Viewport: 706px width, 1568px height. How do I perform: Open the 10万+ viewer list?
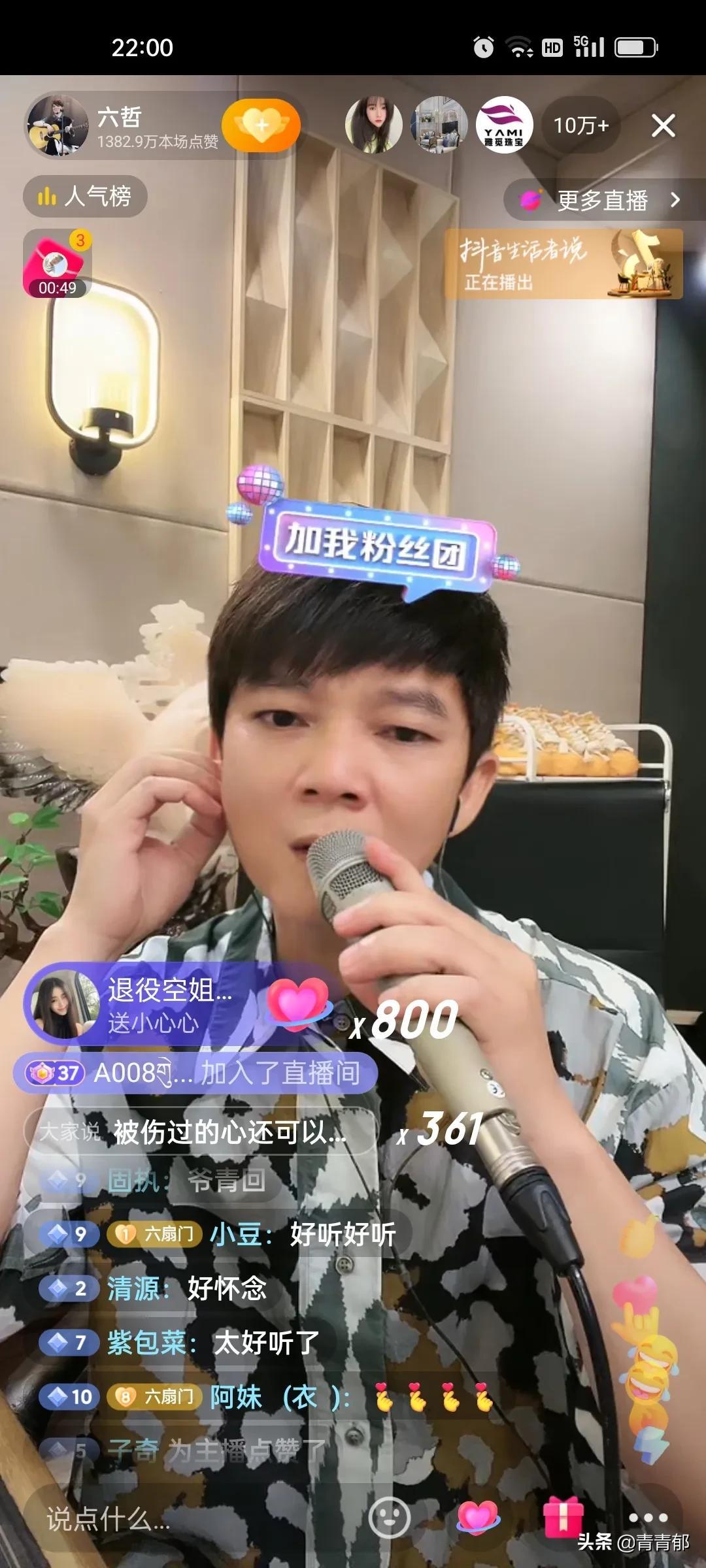coord(580,125)
